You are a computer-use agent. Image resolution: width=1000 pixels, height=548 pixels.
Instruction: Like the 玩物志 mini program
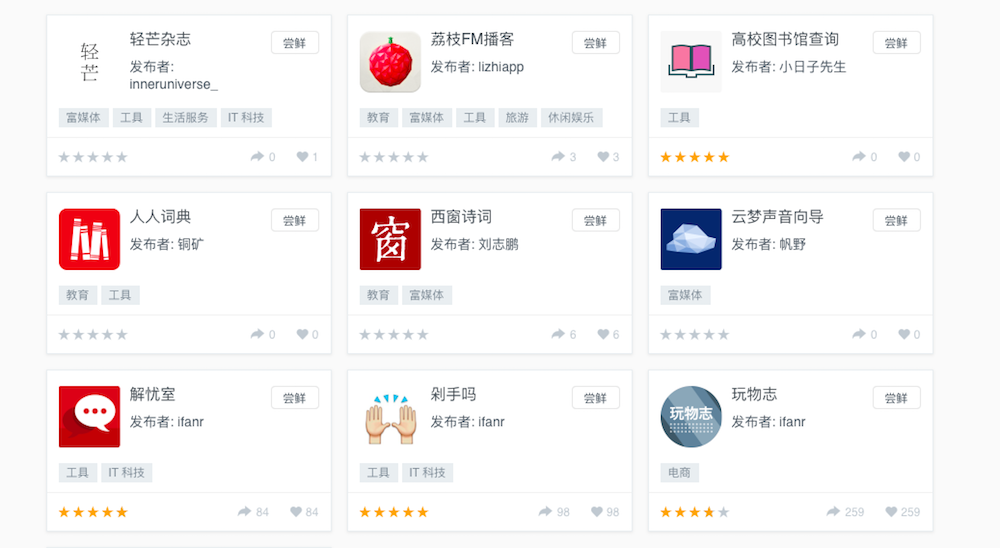coord(892,512)
